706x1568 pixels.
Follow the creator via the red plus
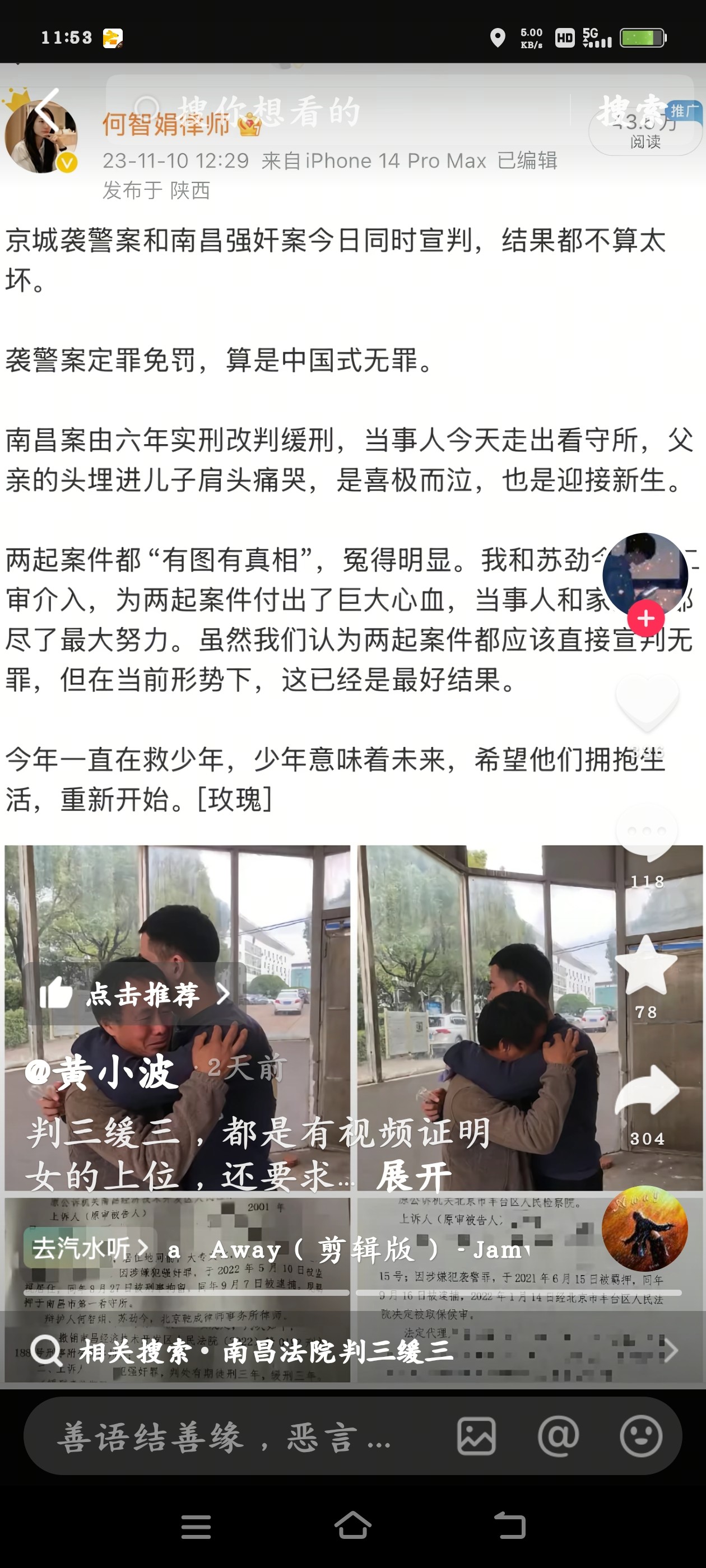pos(645,618)
